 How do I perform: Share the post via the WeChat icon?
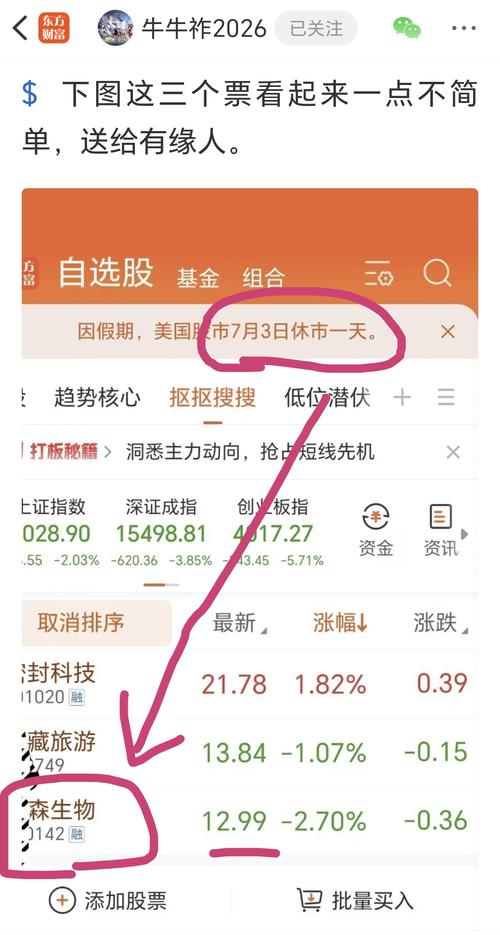tap(406, 28)
